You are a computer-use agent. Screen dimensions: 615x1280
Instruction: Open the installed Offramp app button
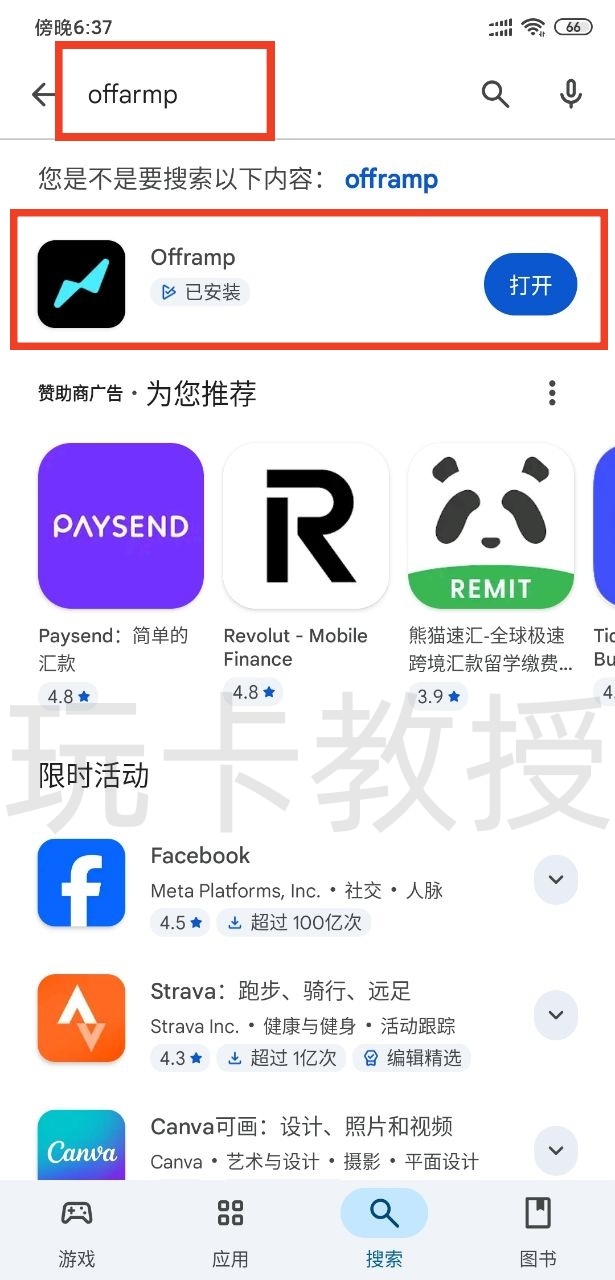pos(530,285)
